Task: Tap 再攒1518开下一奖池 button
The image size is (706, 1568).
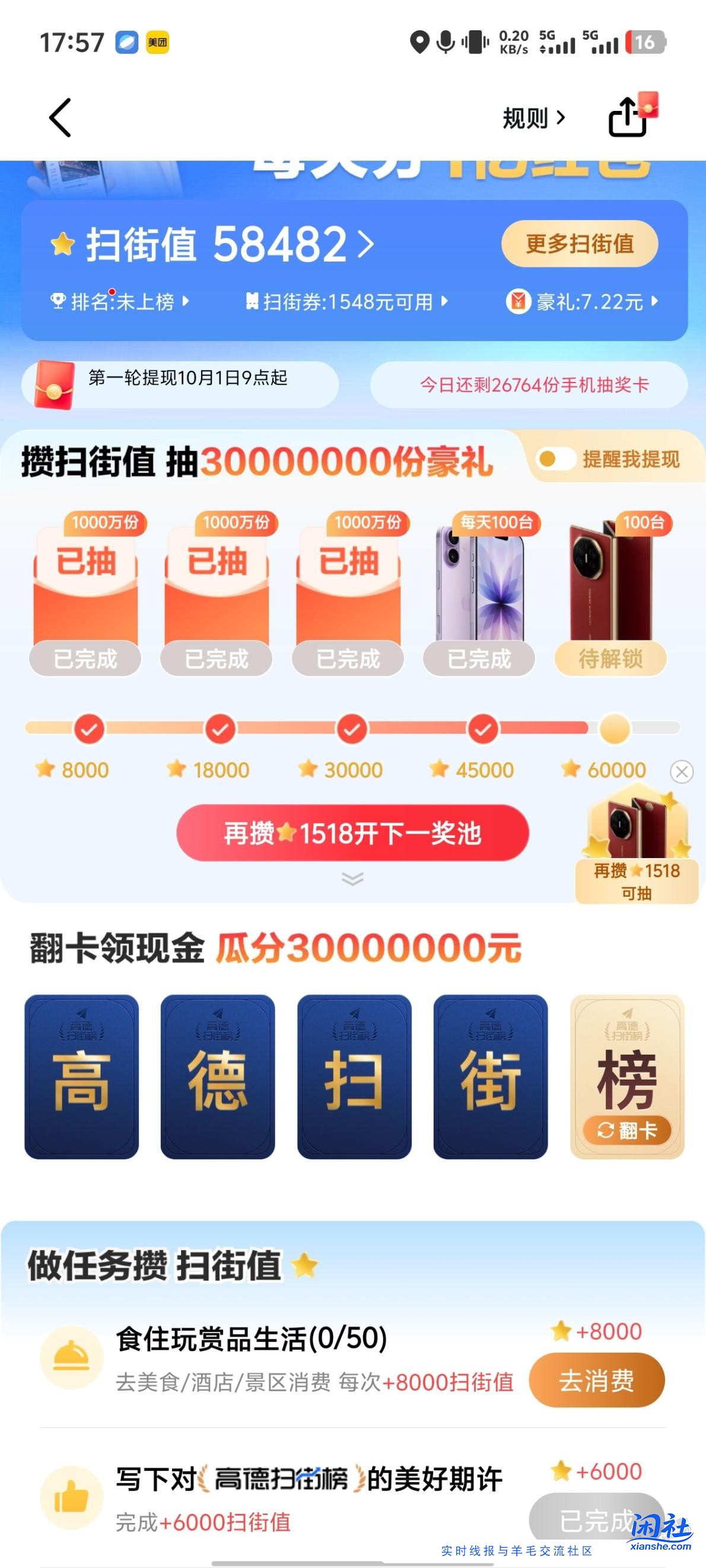Action: click(x=352, y=833)
